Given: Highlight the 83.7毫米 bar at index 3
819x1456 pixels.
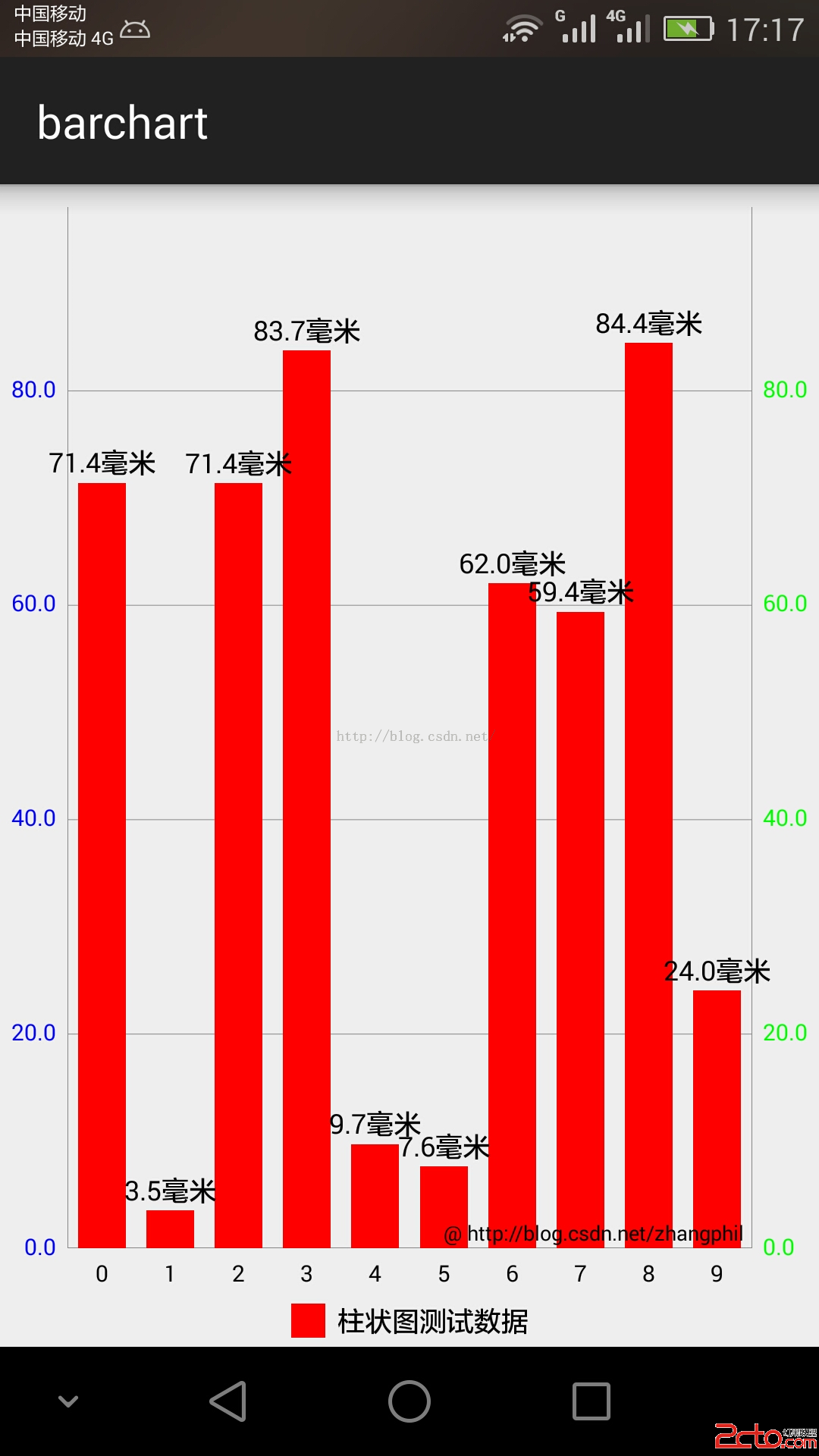Looking at the screenshot, I should [x=306, y=799].
